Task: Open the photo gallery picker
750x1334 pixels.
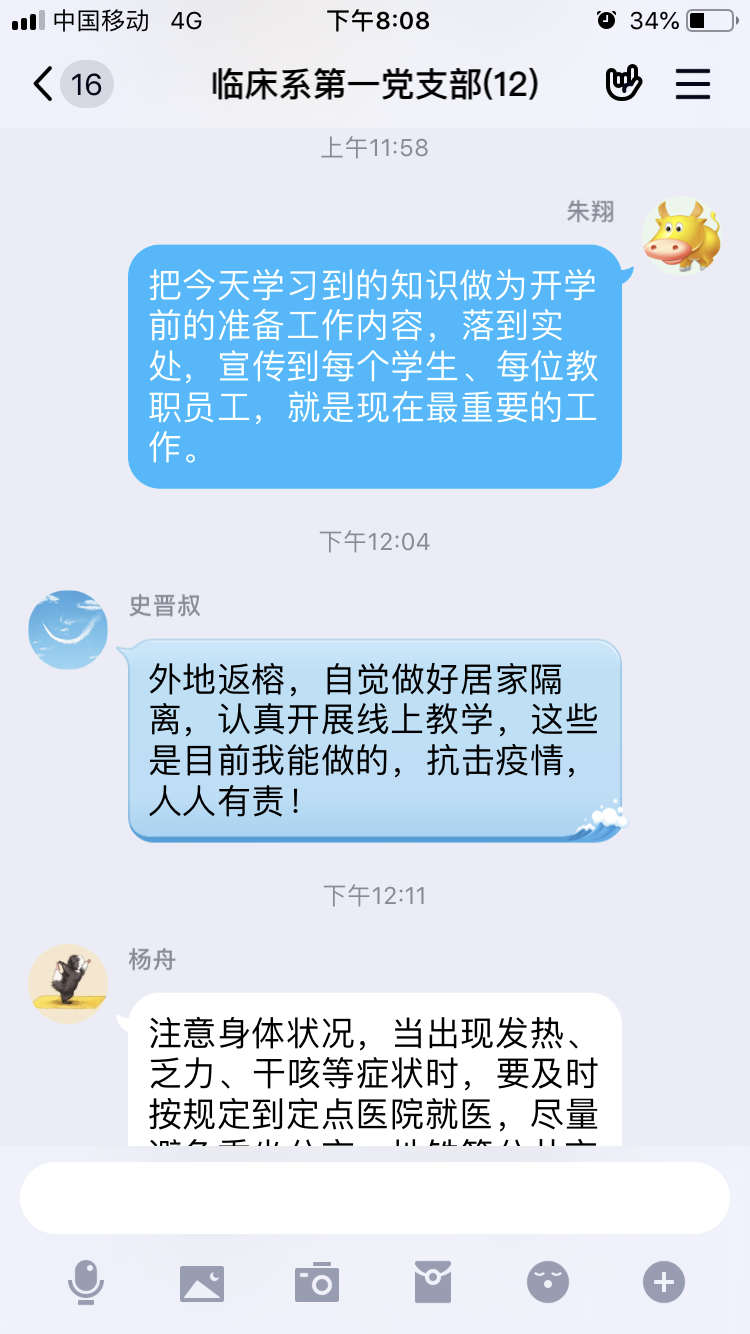Action: tap(202, 1281)
